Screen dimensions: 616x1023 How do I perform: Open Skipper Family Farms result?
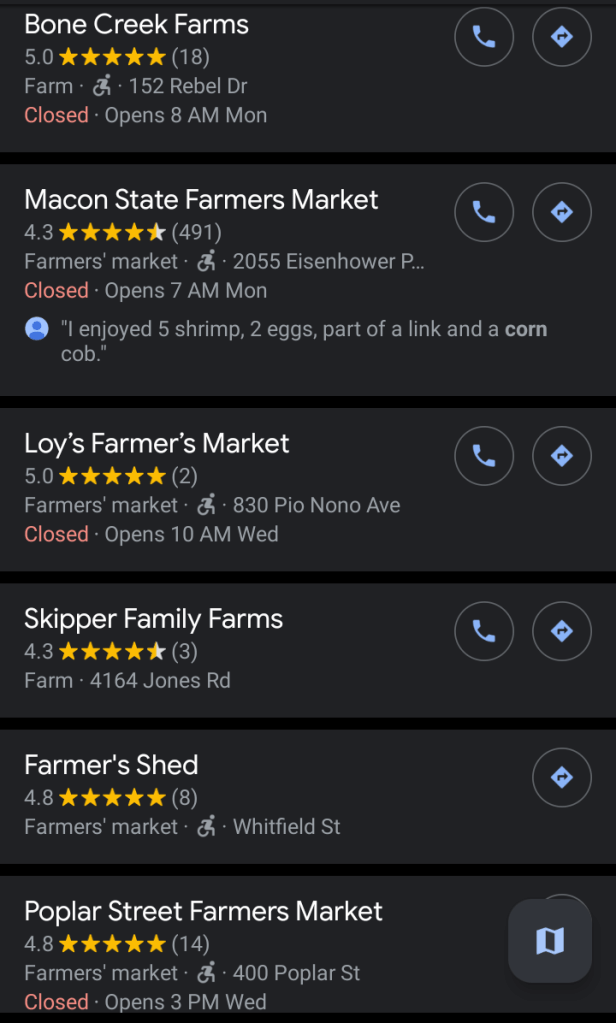click(154, 619)
